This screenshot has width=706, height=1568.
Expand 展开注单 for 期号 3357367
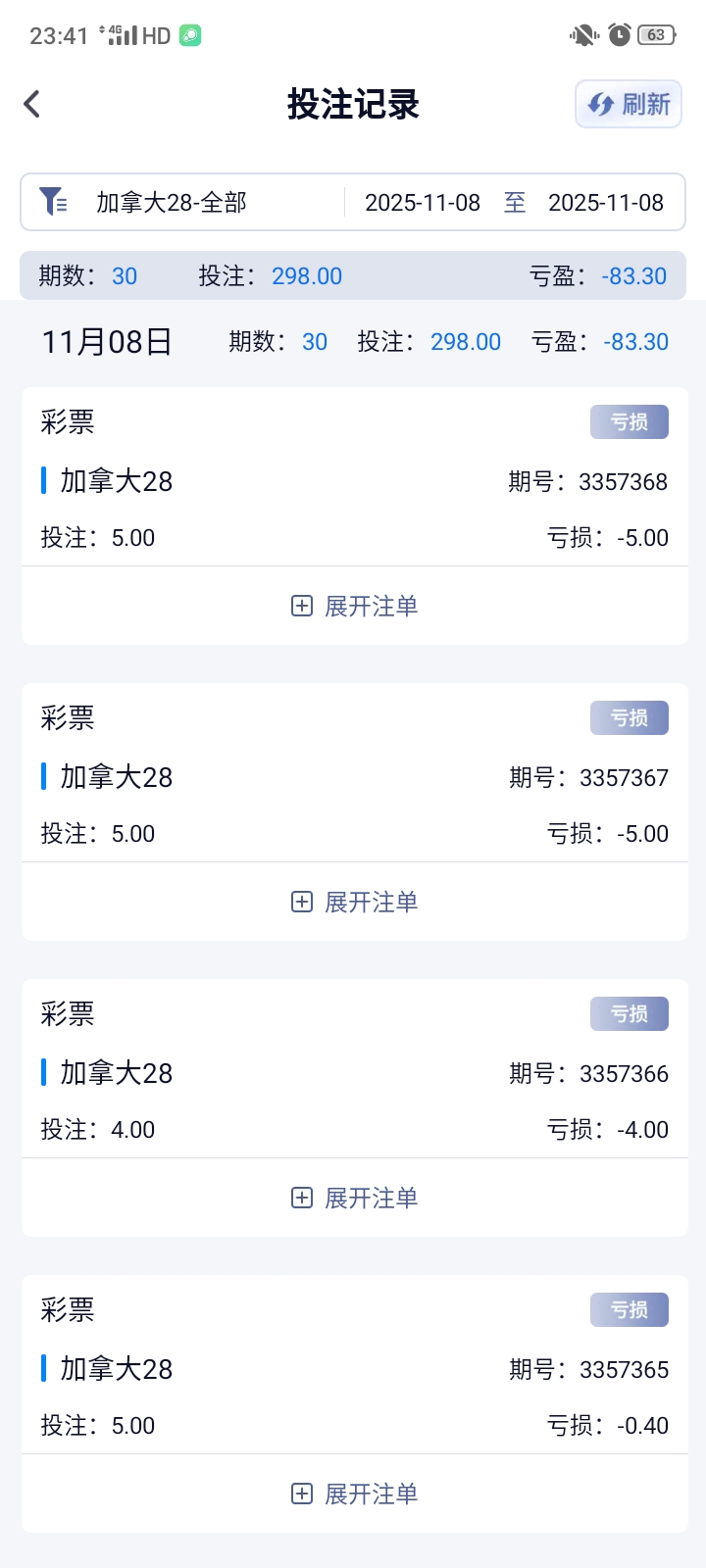point(355,902)
